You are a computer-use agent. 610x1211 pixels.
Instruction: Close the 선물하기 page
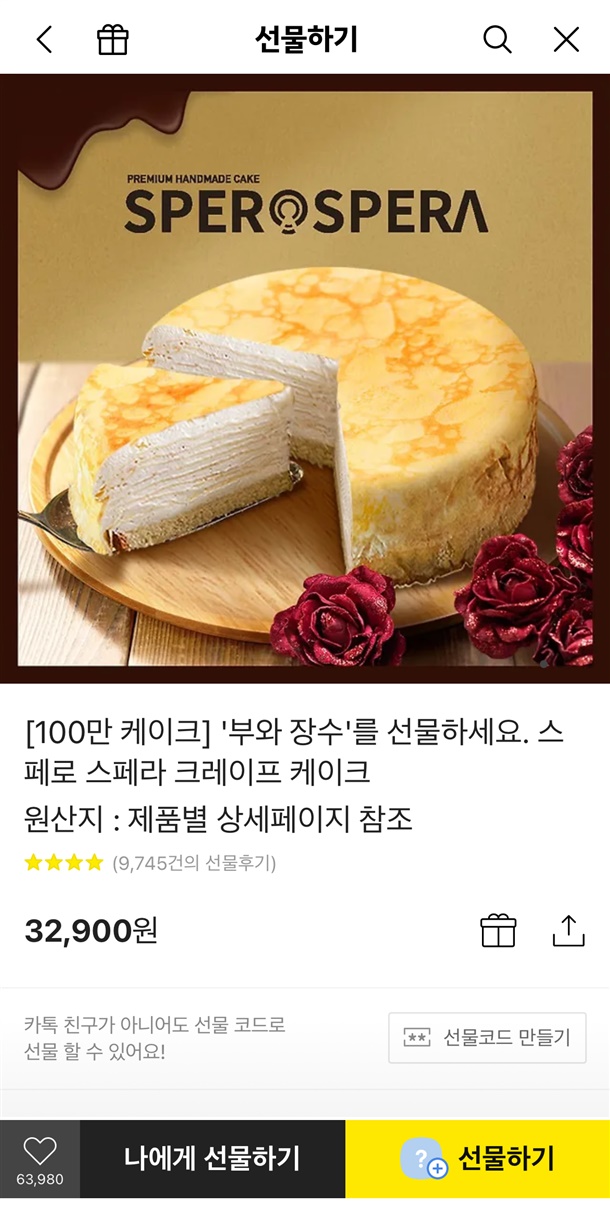click(x=566, y=40)
